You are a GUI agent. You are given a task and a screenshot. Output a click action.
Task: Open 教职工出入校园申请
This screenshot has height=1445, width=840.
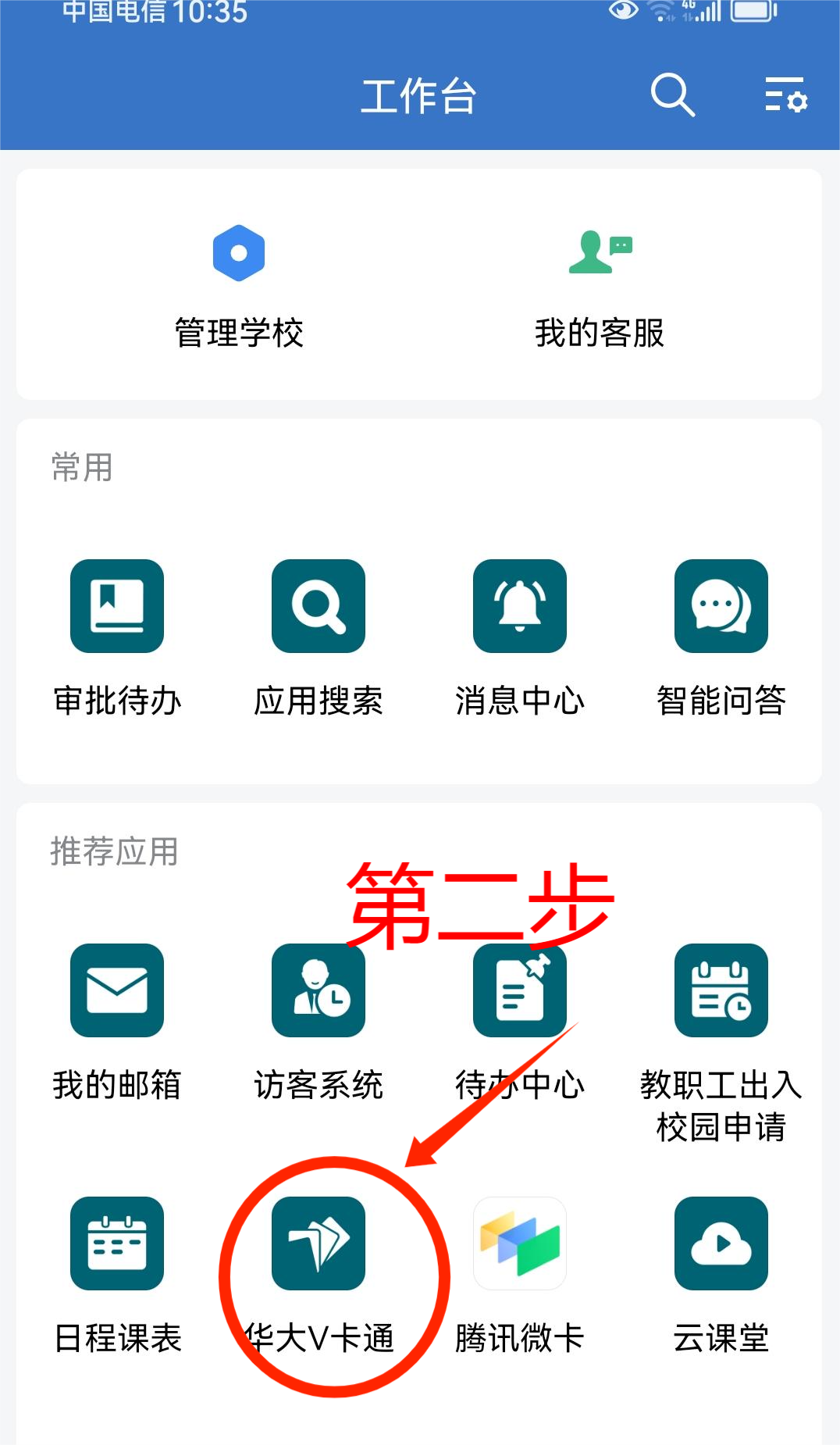pos(721,990)
